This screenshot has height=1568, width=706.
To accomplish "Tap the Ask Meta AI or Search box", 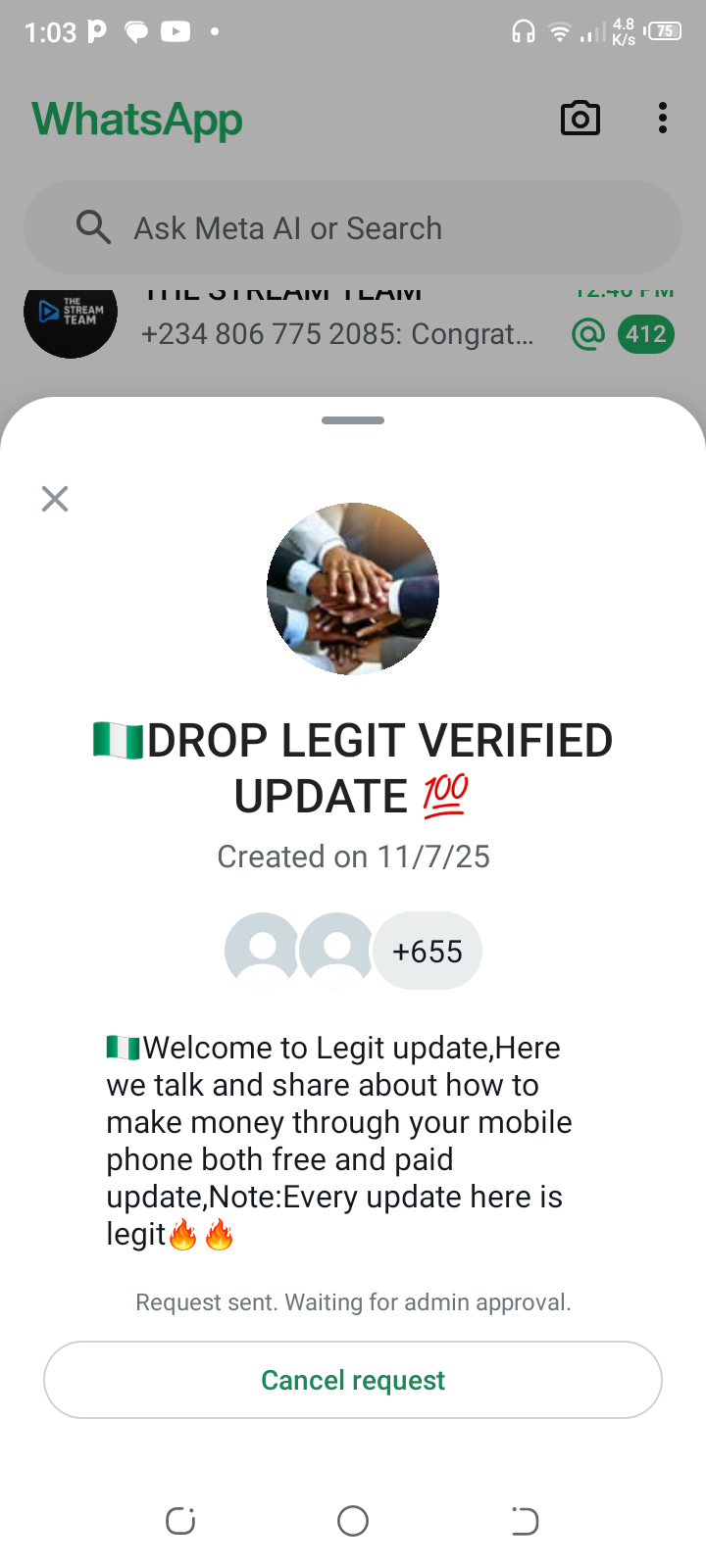I will point(353,228).
